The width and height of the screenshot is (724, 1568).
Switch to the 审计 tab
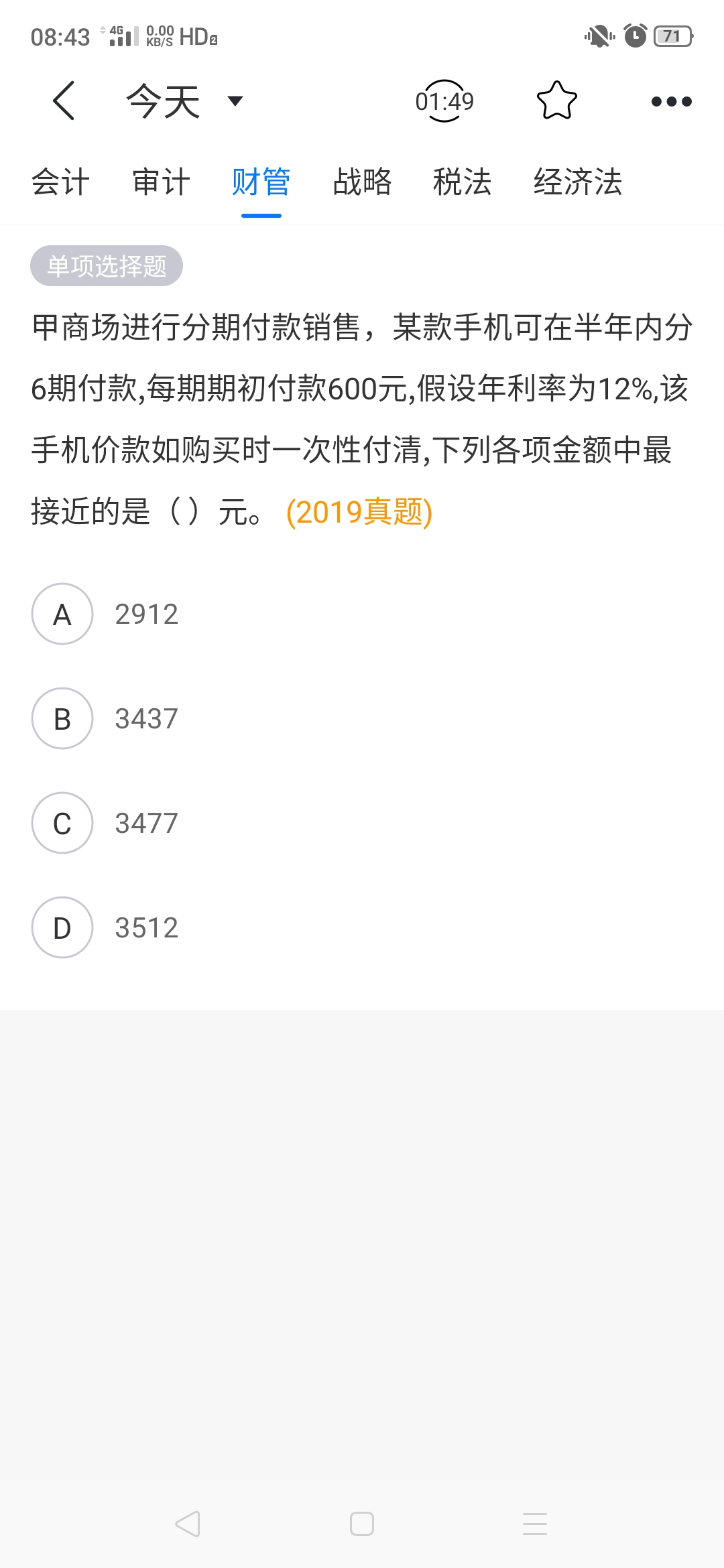point(161,182)
